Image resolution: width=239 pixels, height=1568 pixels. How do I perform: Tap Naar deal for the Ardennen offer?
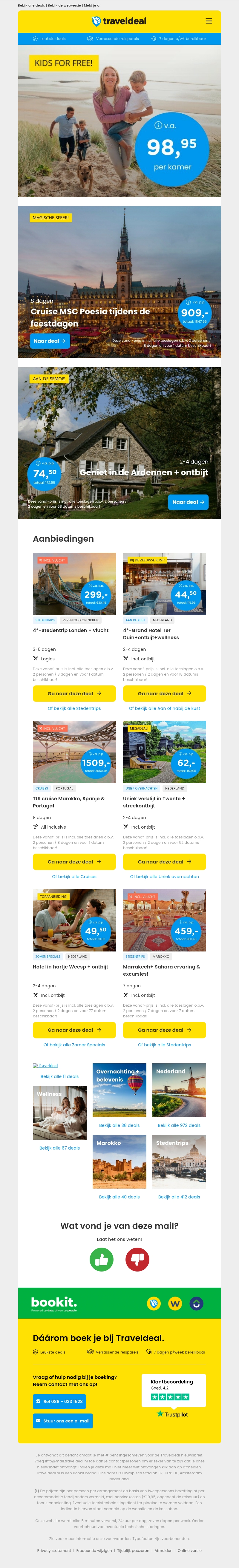(x=189, y=502)
